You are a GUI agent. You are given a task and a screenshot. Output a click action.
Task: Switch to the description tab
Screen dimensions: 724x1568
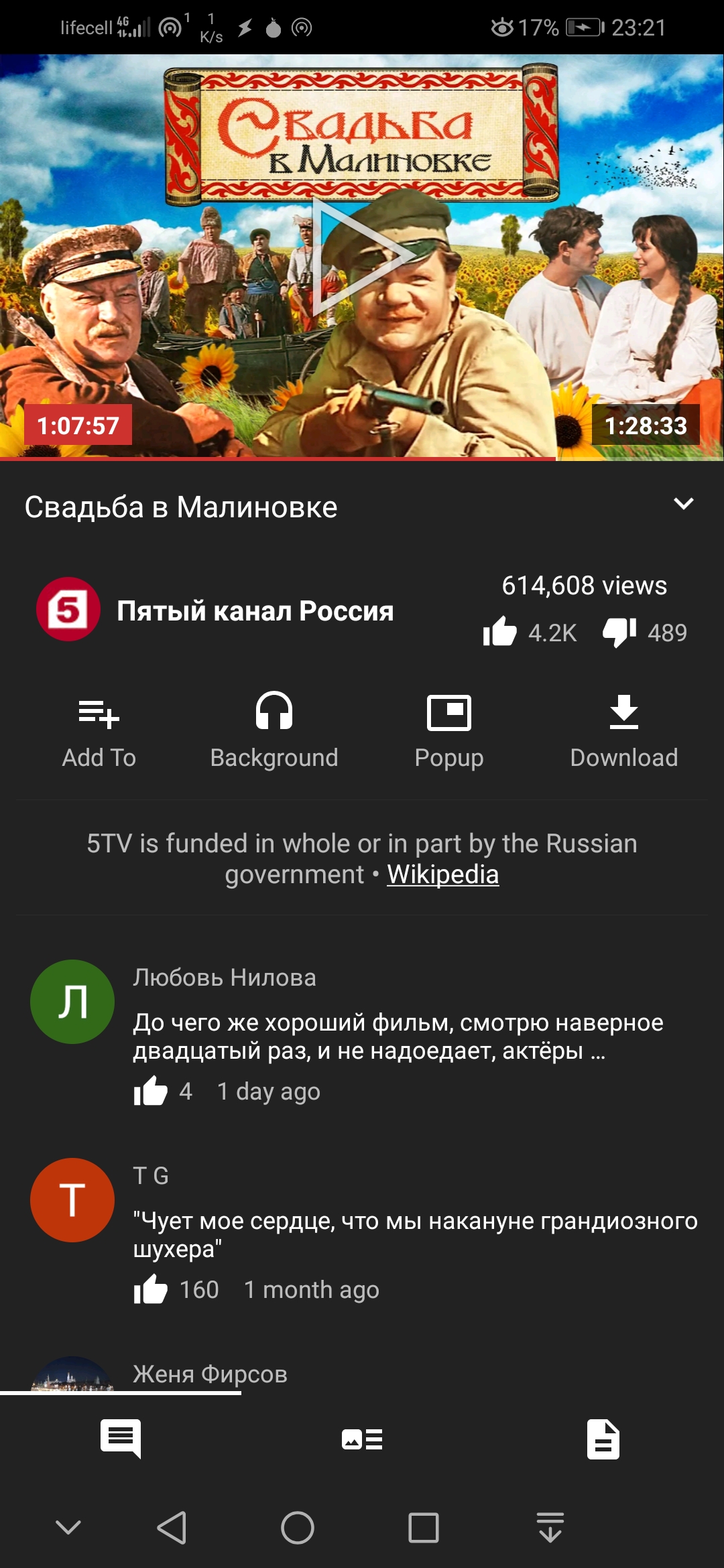tap(603, 1439)
